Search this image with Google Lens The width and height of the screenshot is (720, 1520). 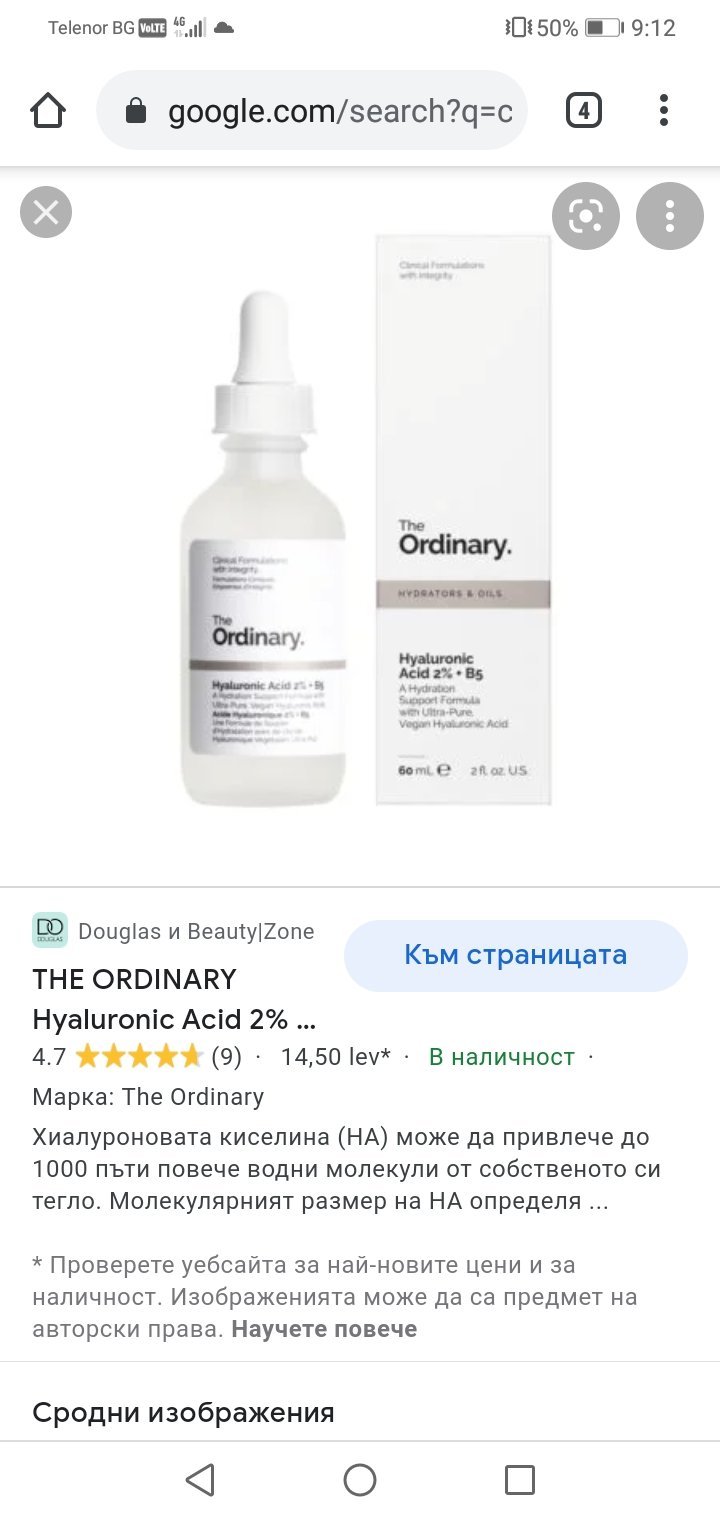click(586, 216)
